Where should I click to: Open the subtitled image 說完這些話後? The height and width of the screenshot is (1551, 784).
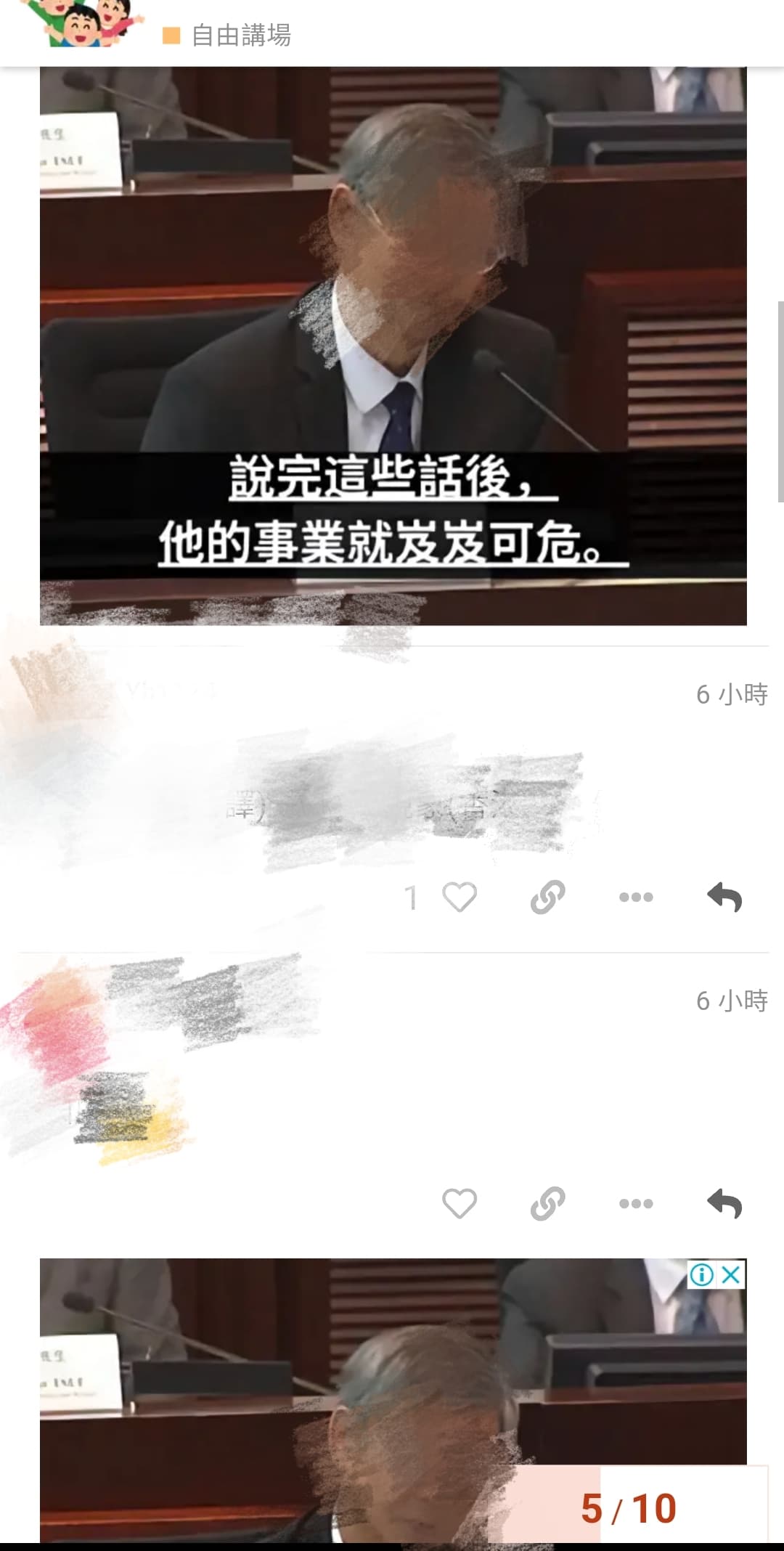[393, 346]
